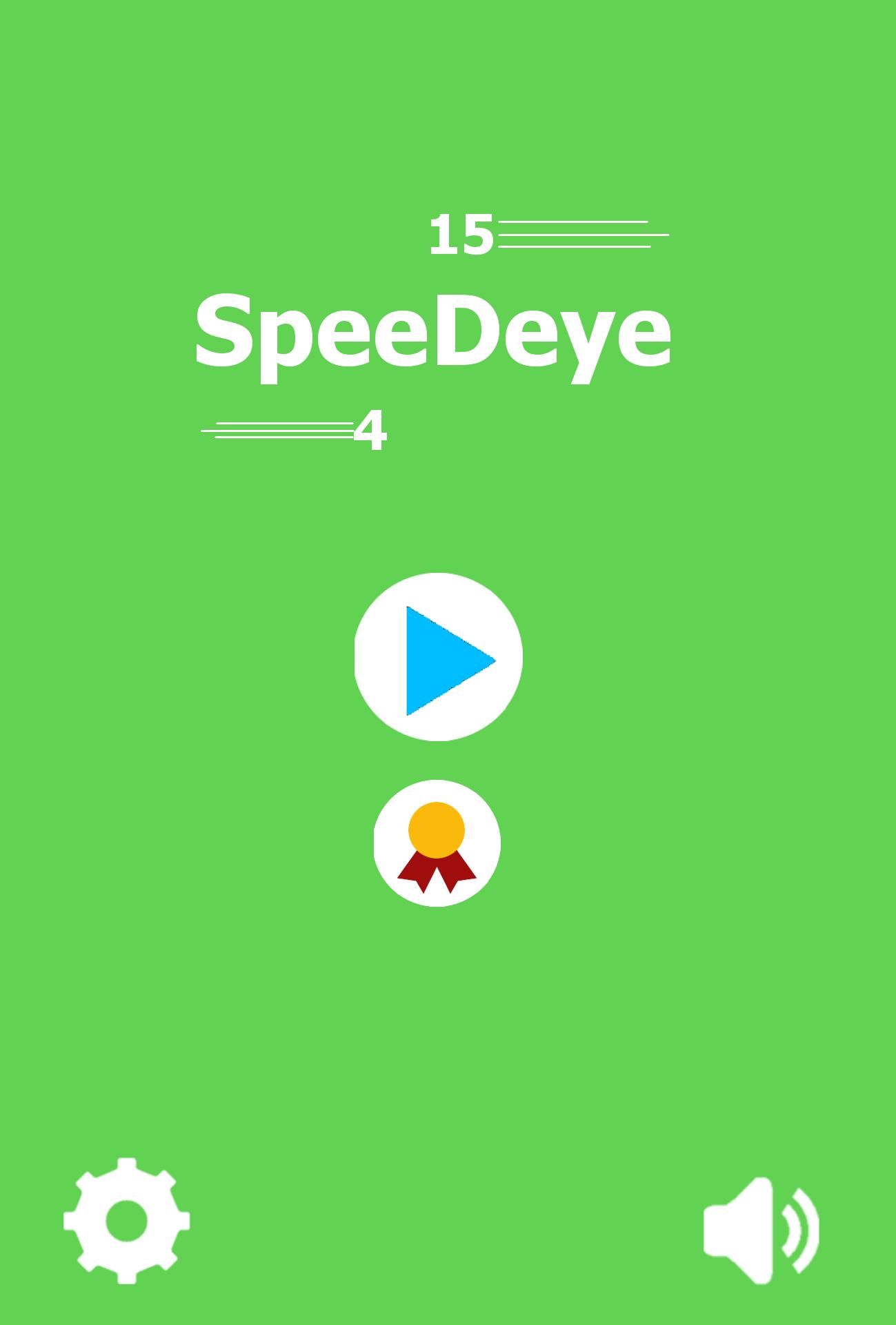Click the SpeeDeye title text
This screenshot has height=1325, width=896.
click(435, 331)
